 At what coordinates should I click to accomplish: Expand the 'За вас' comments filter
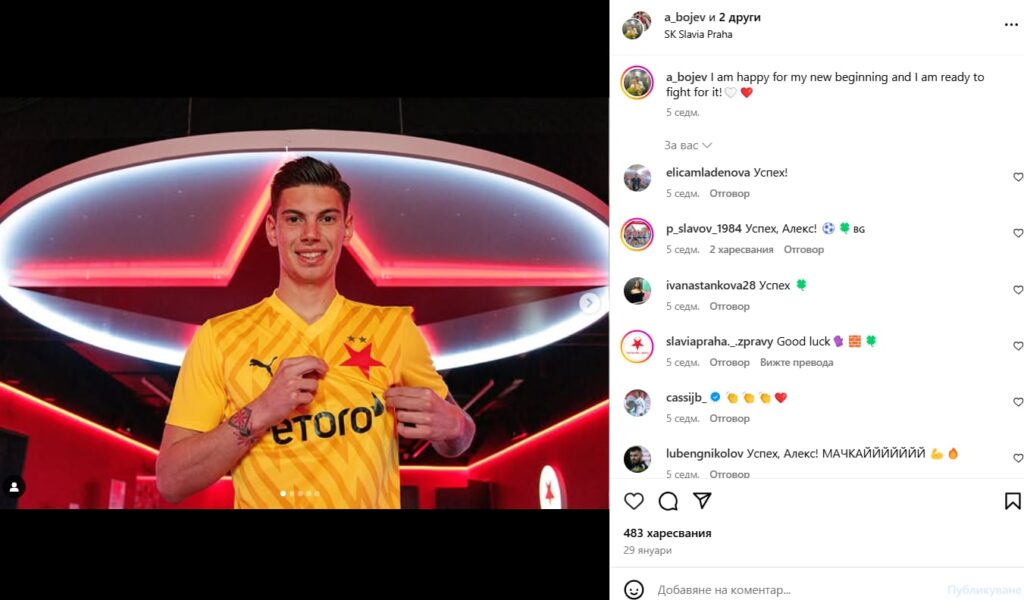(x=688, y=146)
